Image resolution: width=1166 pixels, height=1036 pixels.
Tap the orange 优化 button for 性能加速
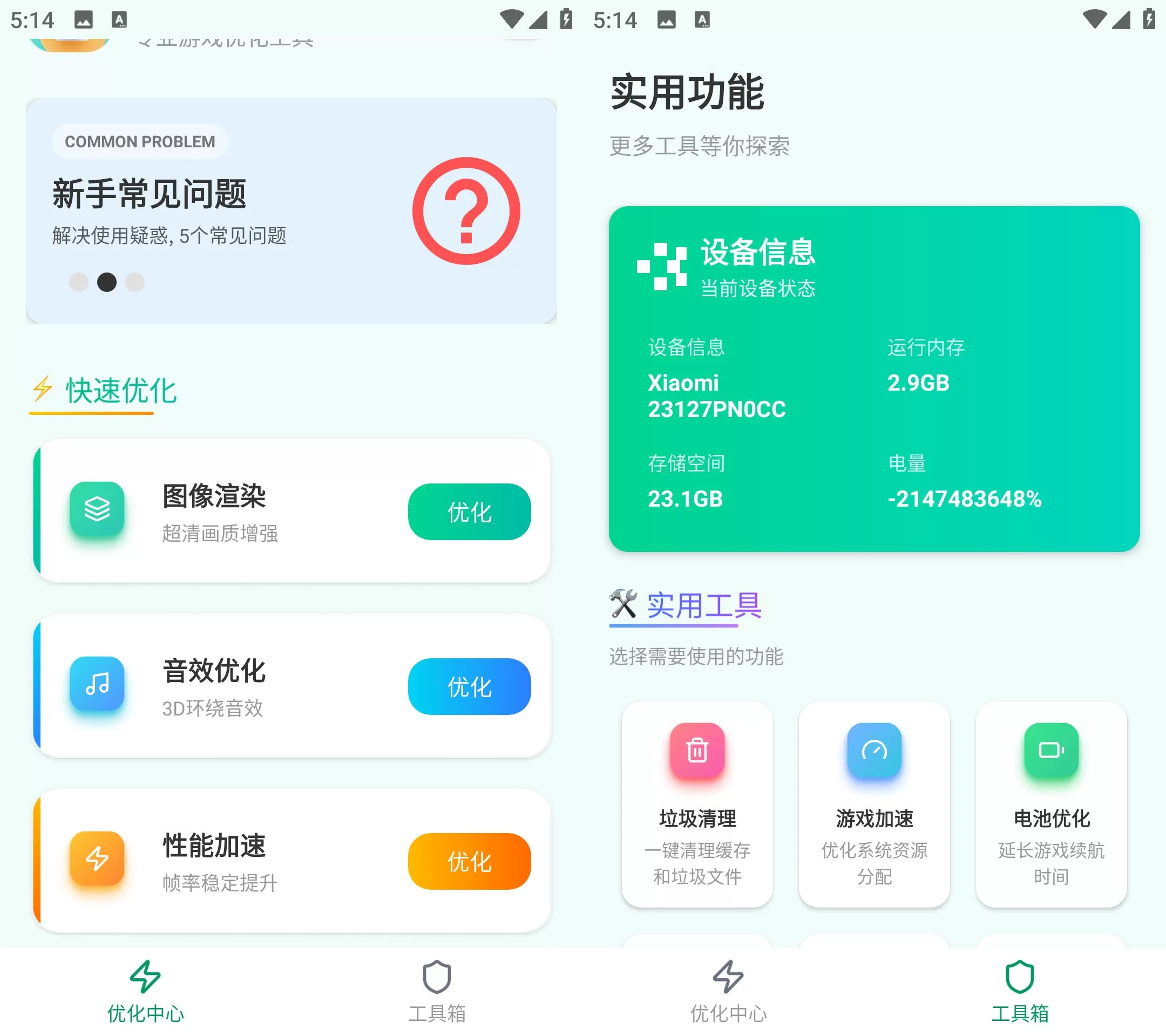(x=469, y=861)
